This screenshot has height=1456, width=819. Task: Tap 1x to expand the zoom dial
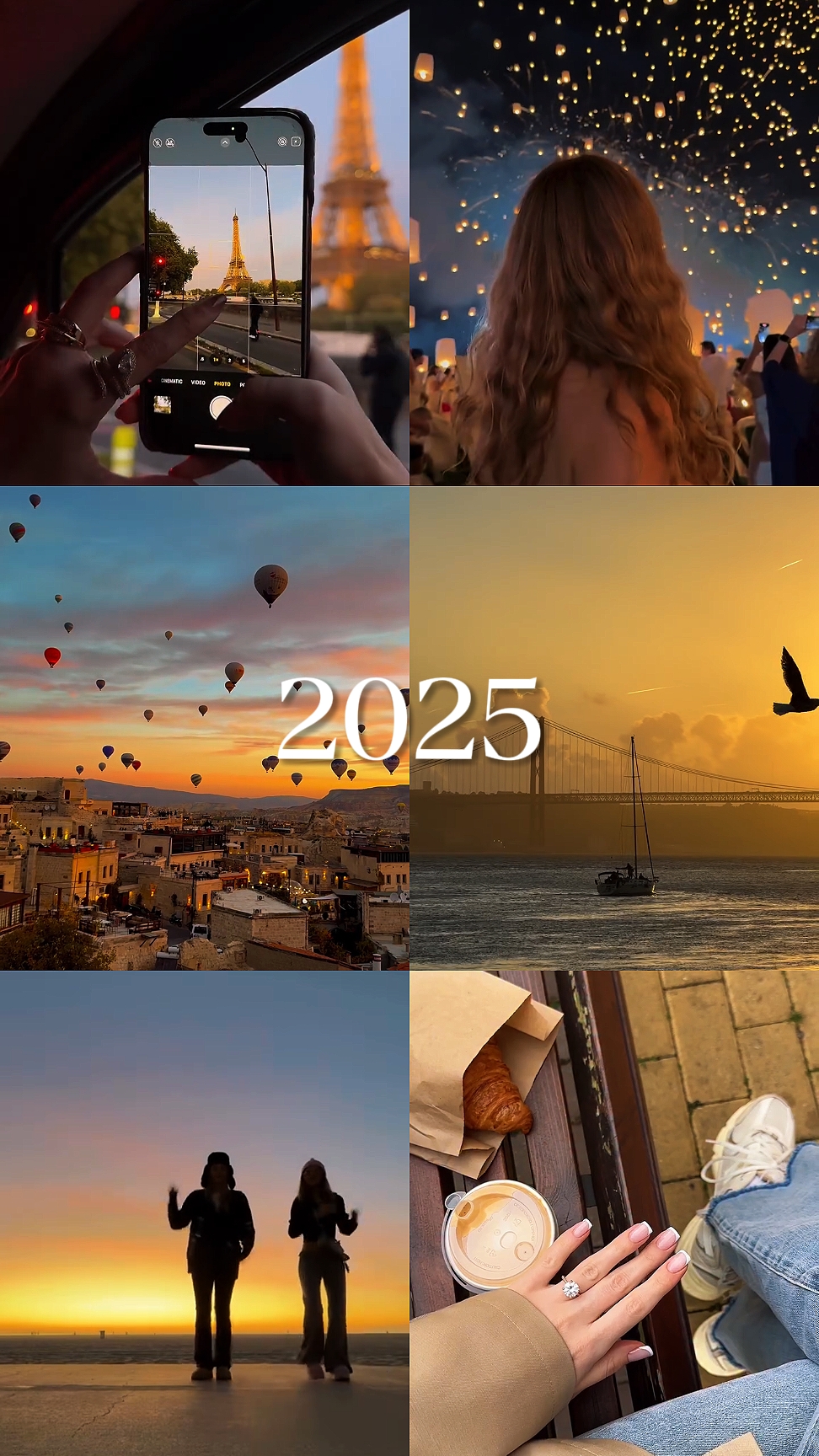click(x=217, y=360)
